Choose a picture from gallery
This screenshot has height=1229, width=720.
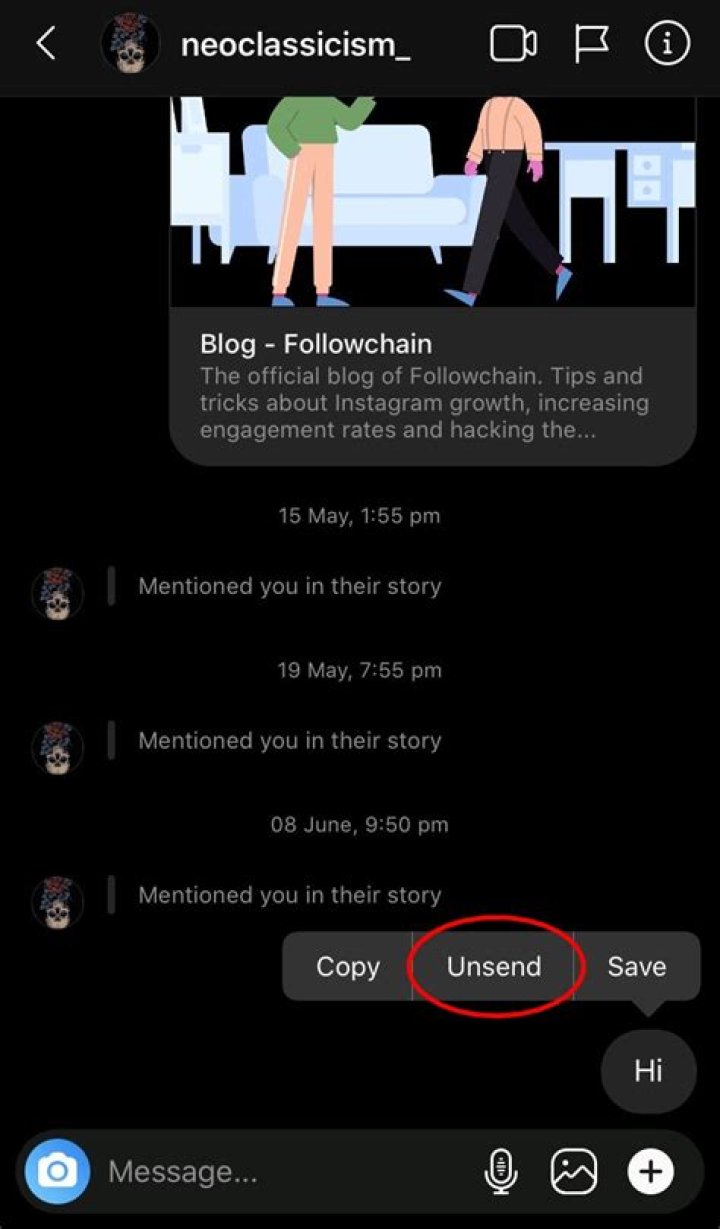point(574,1171)
